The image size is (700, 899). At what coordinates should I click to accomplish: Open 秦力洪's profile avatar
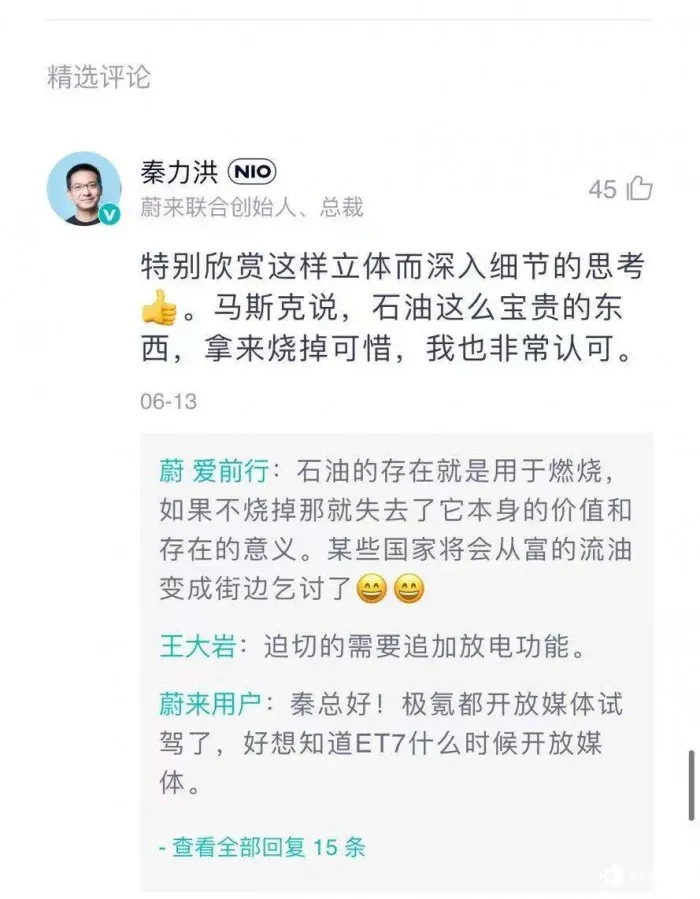pos(83,188)
